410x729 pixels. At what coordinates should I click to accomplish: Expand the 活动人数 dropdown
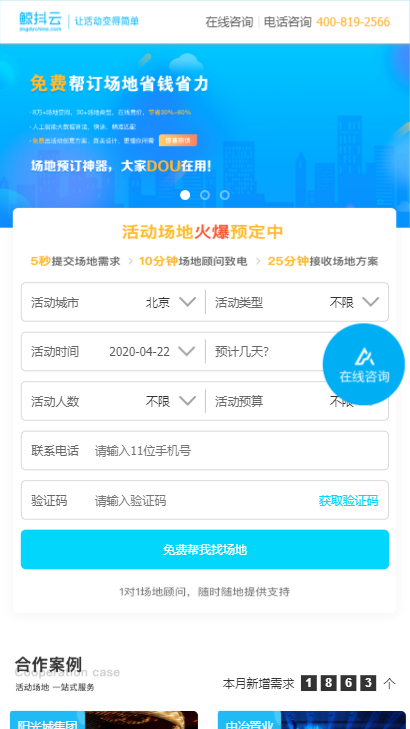click(113, 401)
